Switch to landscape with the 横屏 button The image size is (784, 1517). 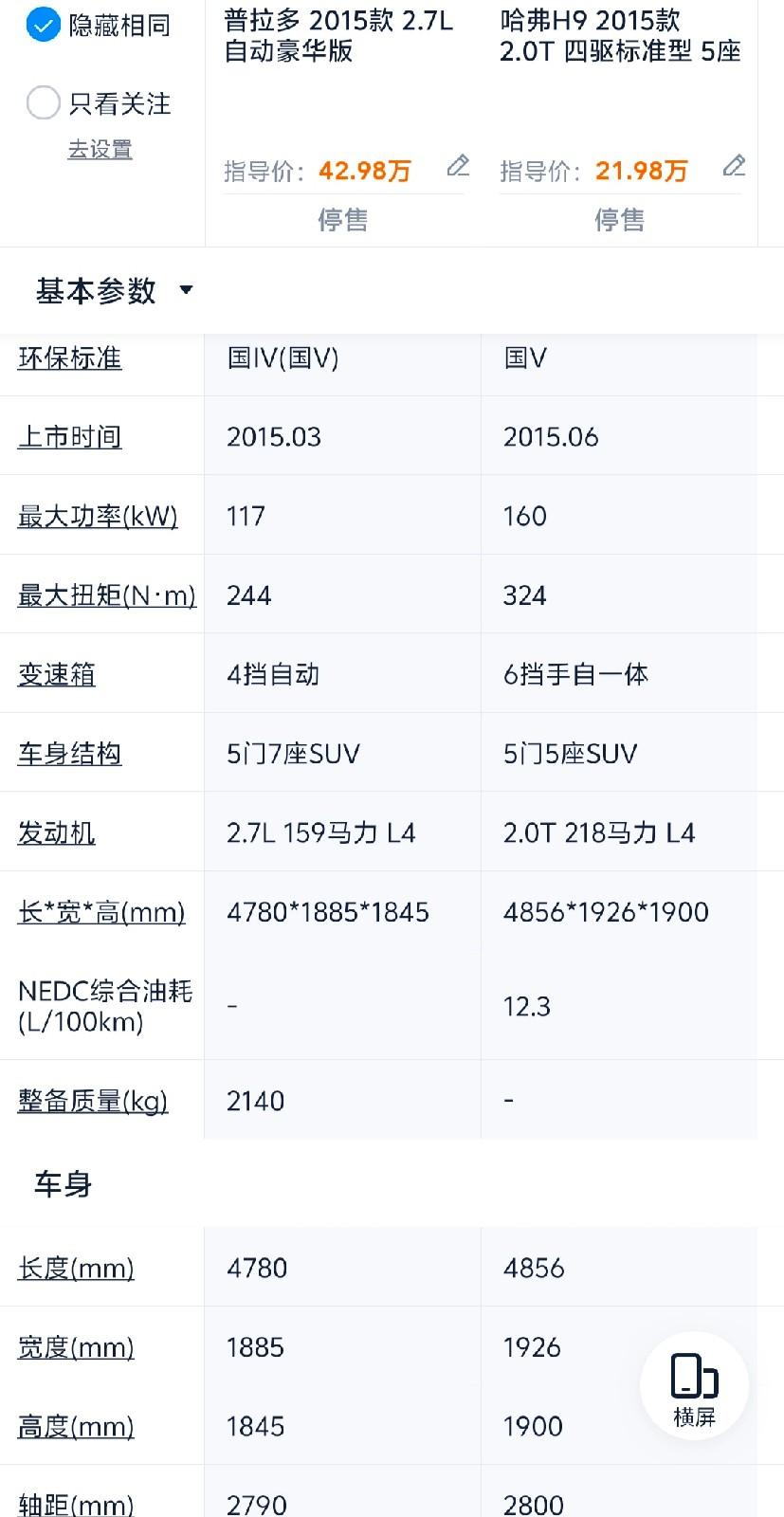click(694, 1386)
